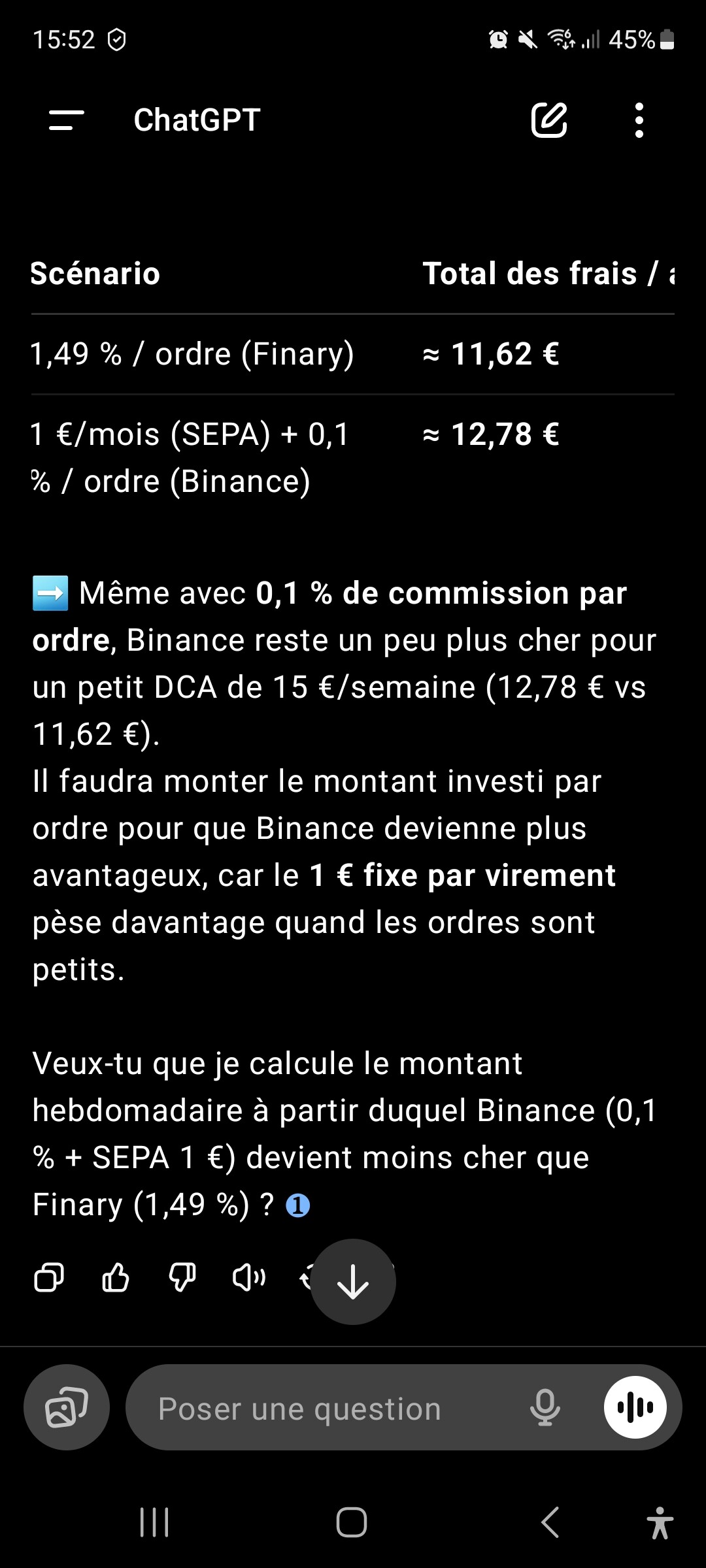Give the response a thumbs down
Viewport: 706px width, 1568px height.
(182, 1277)
